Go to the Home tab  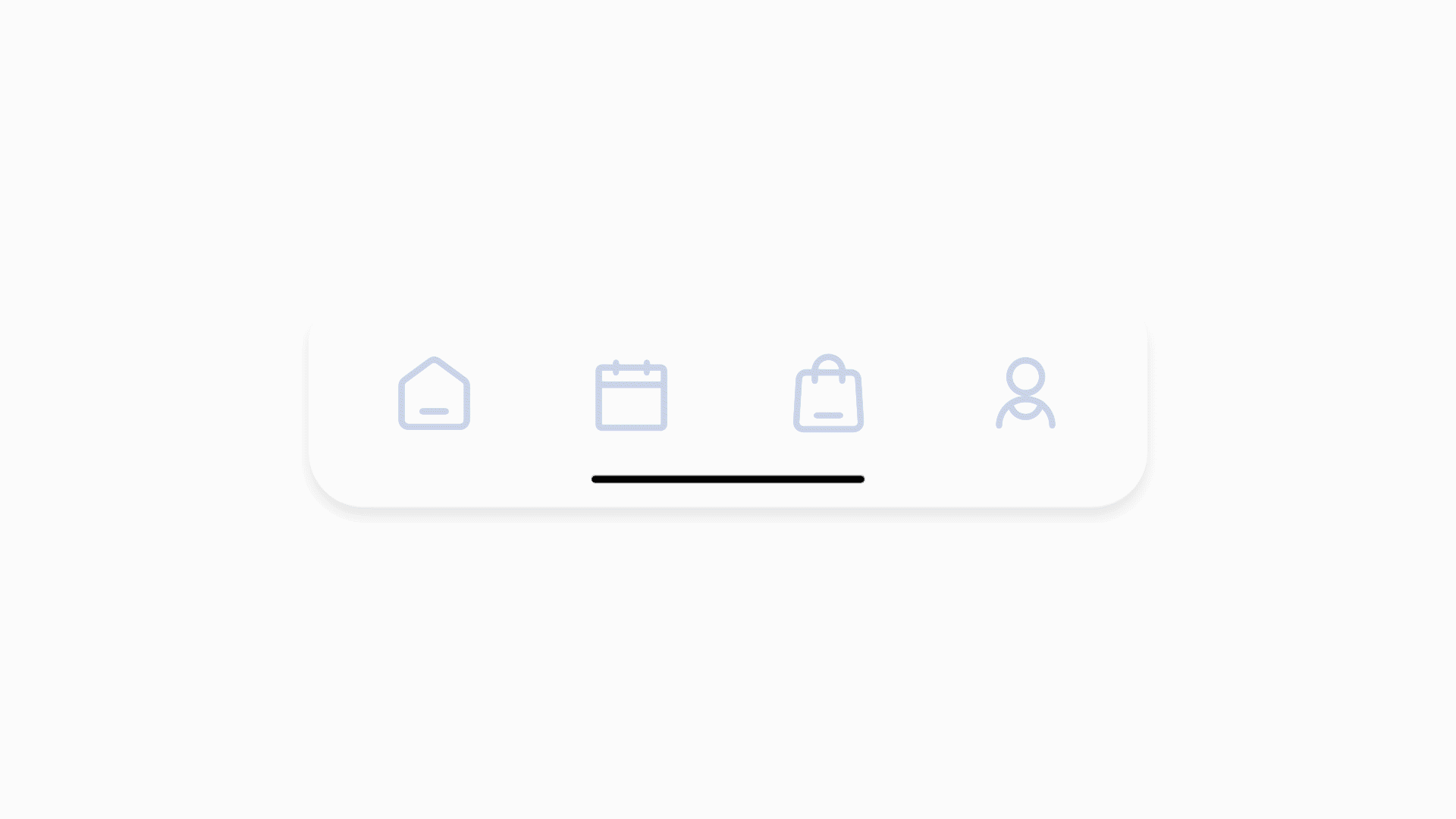tap(434, 394)
